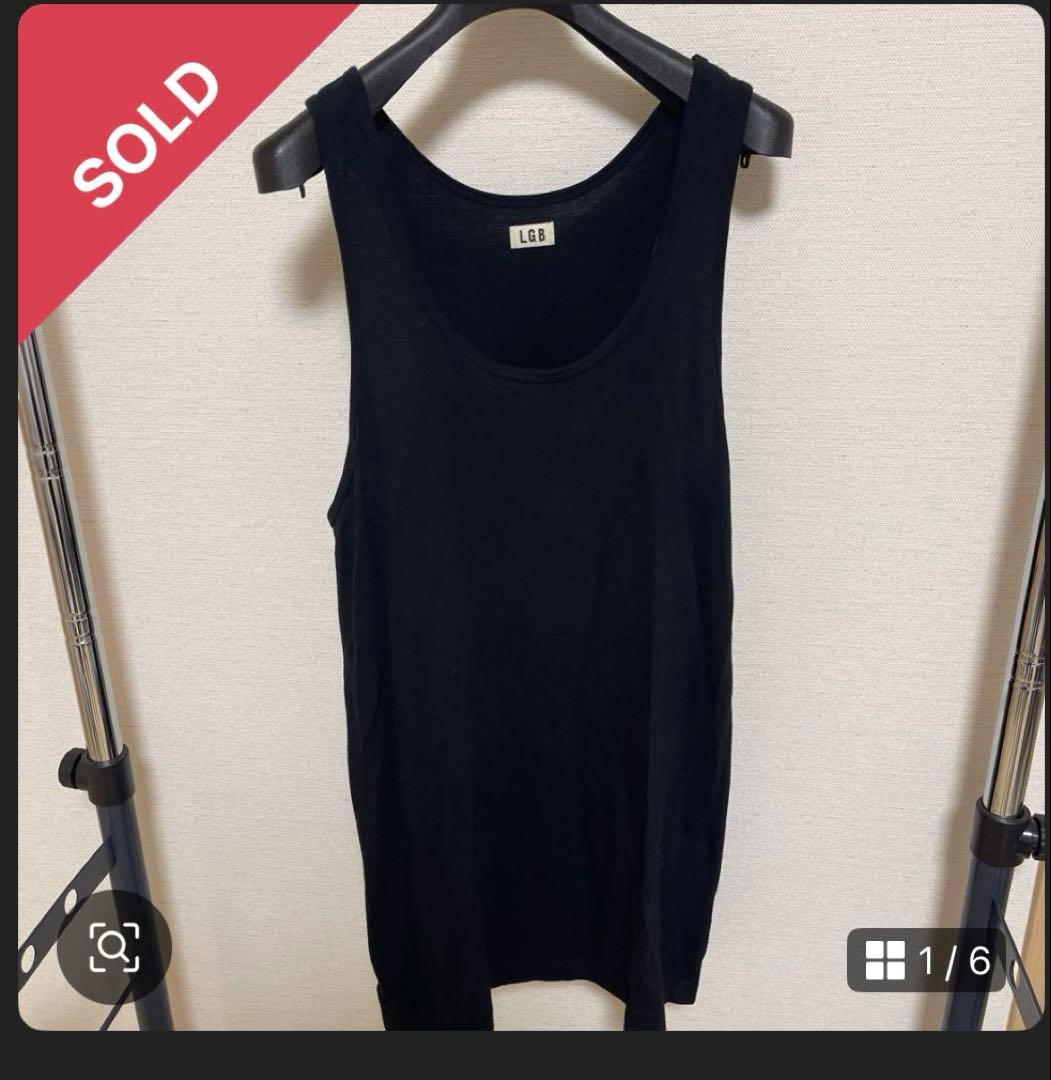Viewport: 1051px width, 1080px height.
Task: Open the 1 / 6 photo gallery grid
Action: (x=926, y=961)
